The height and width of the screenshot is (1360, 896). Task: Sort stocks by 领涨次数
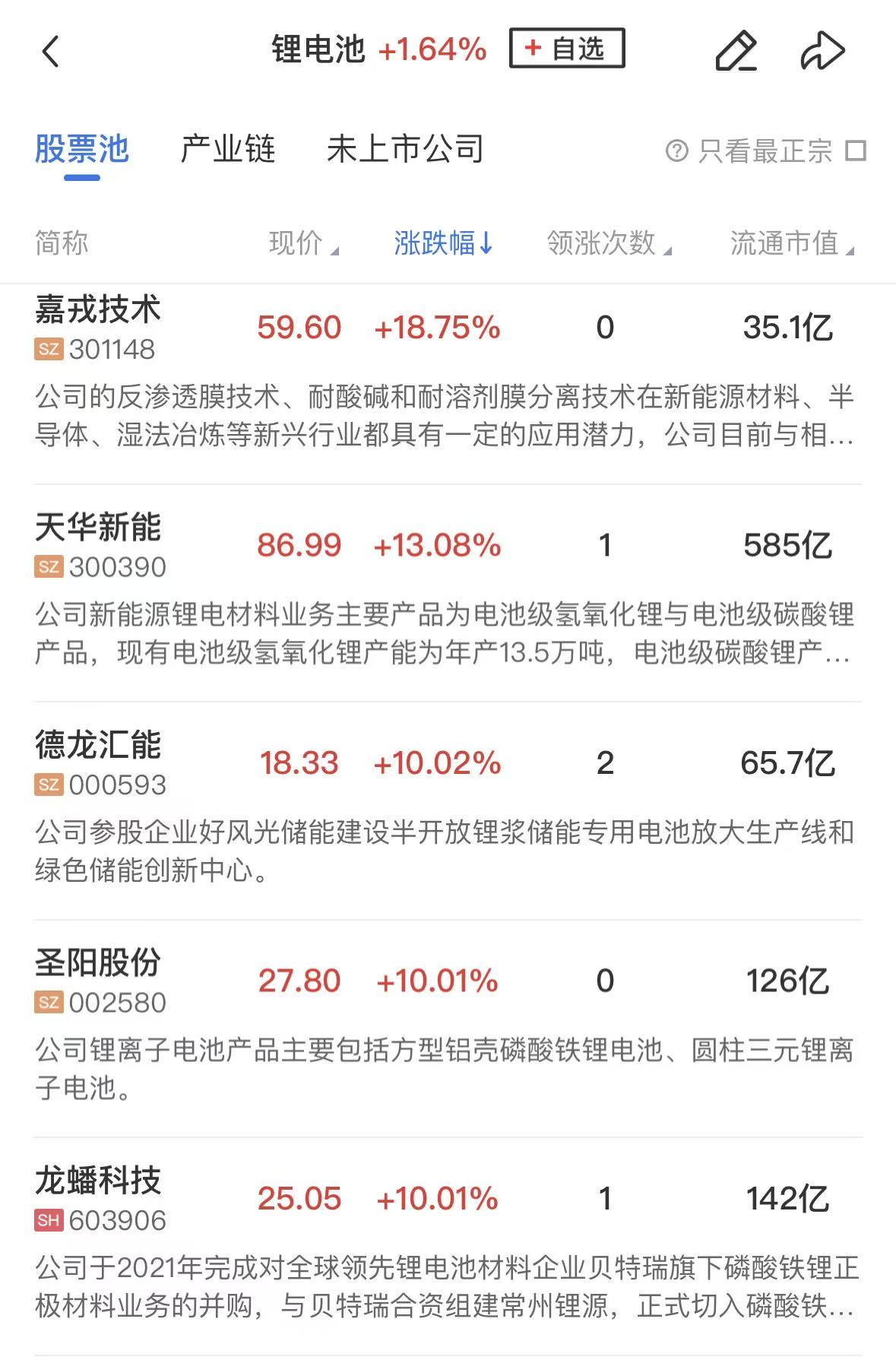pyautogui.click(x=608, y=243)
